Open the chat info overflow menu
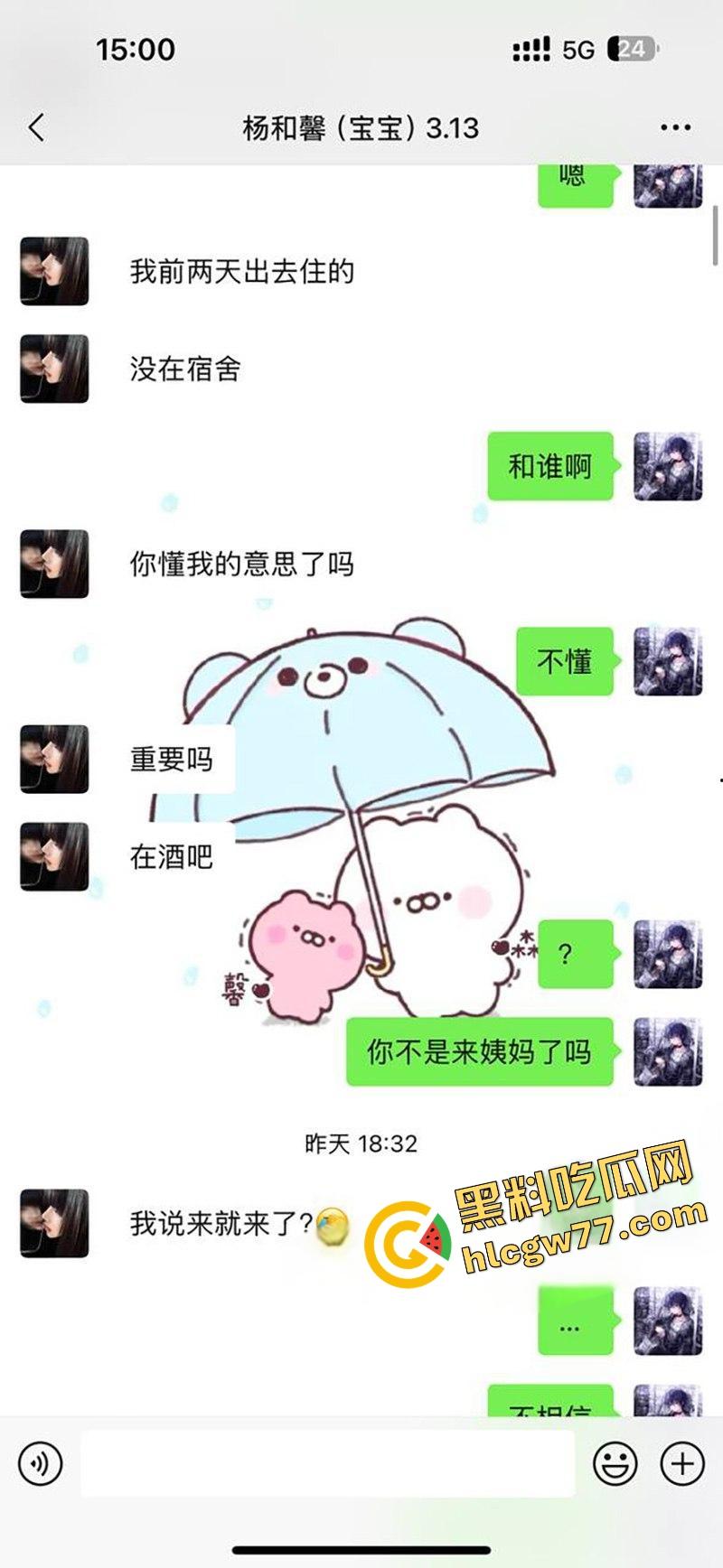Image resolution: width=723 pixels, height=1568 pixels. [675, 127]
